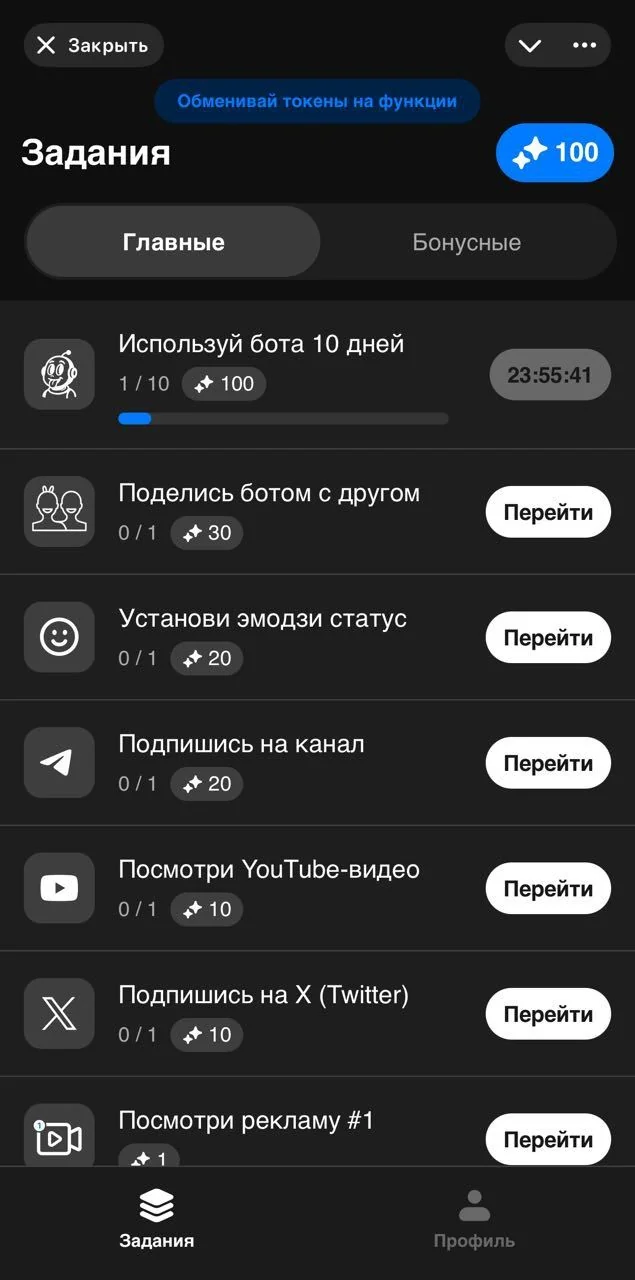Tap the 100 tokens balance button

coord(555,153)
